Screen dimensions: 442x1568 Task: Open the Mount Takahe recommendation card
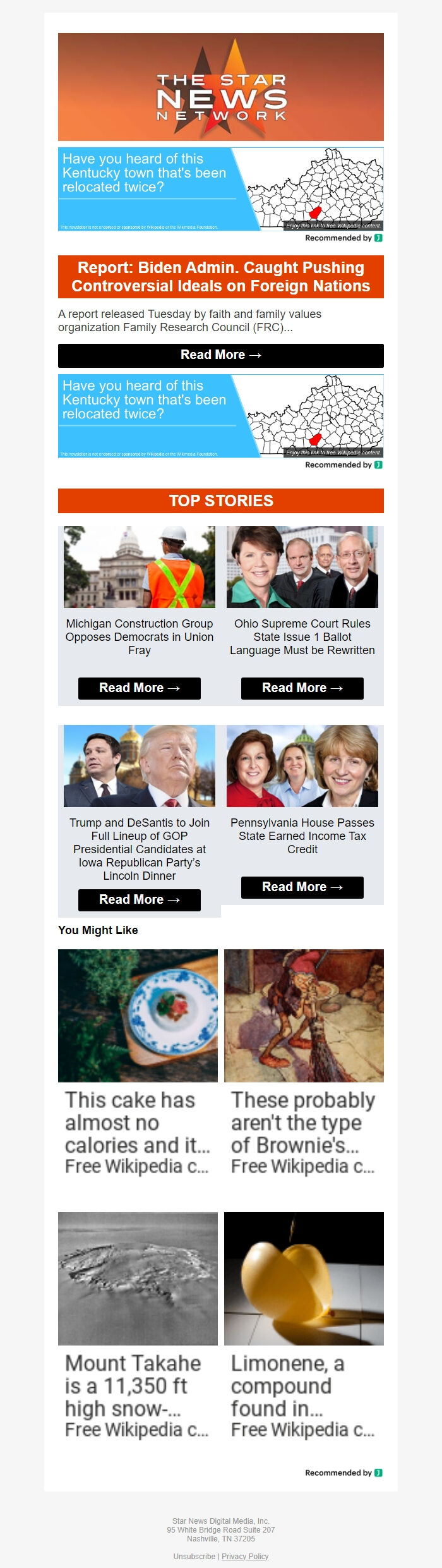click(x=138, y=1324)
